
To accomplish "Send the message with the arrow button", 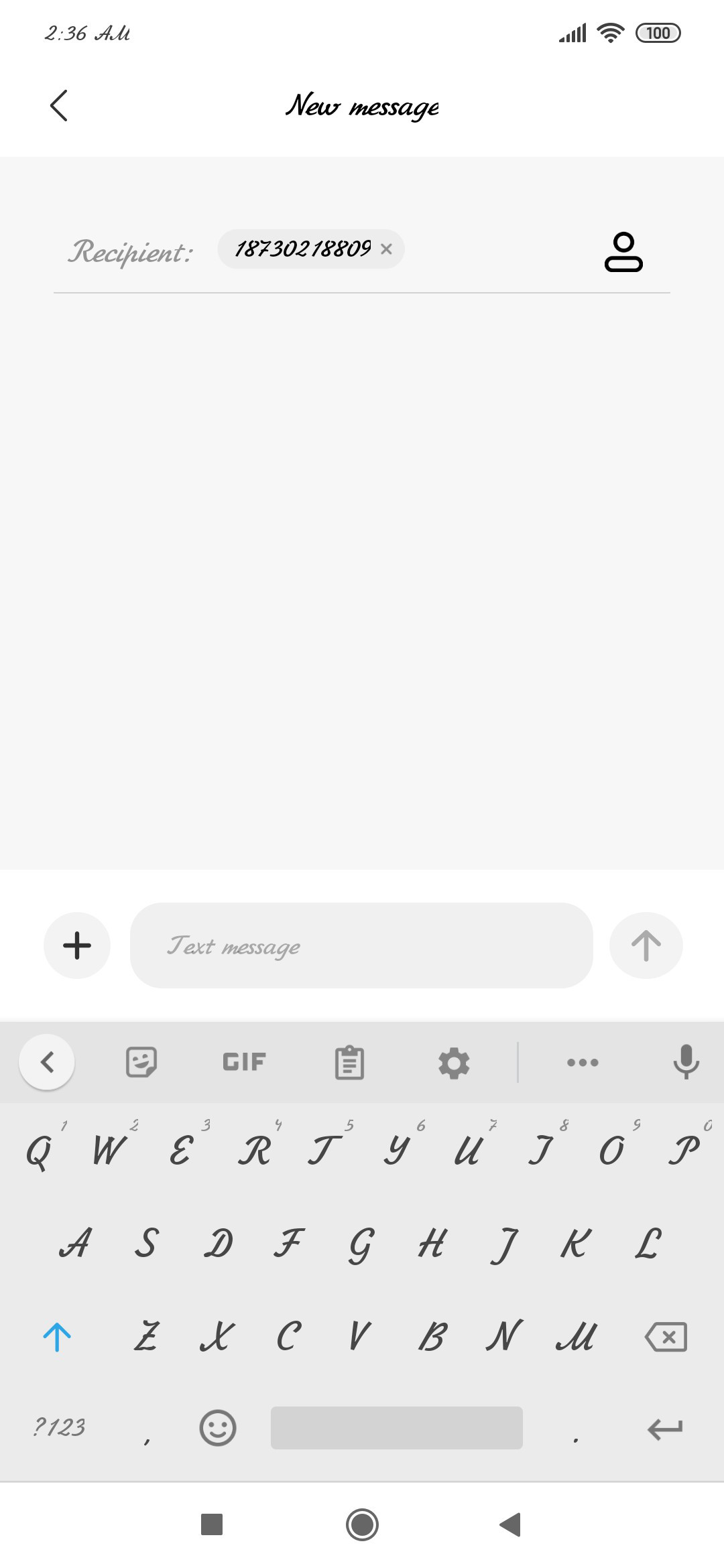I will tap(646, 945).
